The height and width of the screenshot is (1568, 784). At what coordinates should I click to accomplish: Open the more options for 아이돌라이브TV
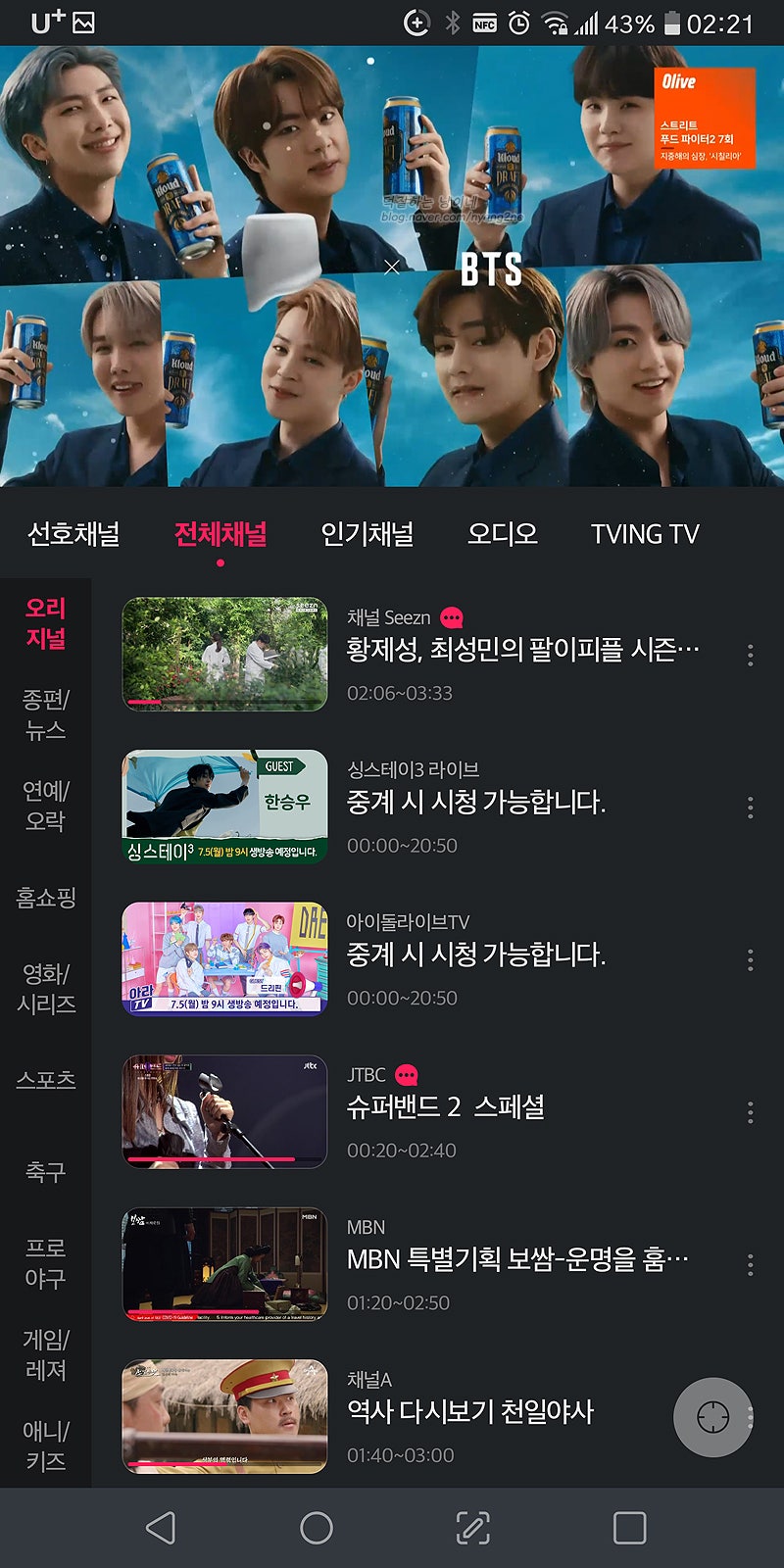click(750, 959)
